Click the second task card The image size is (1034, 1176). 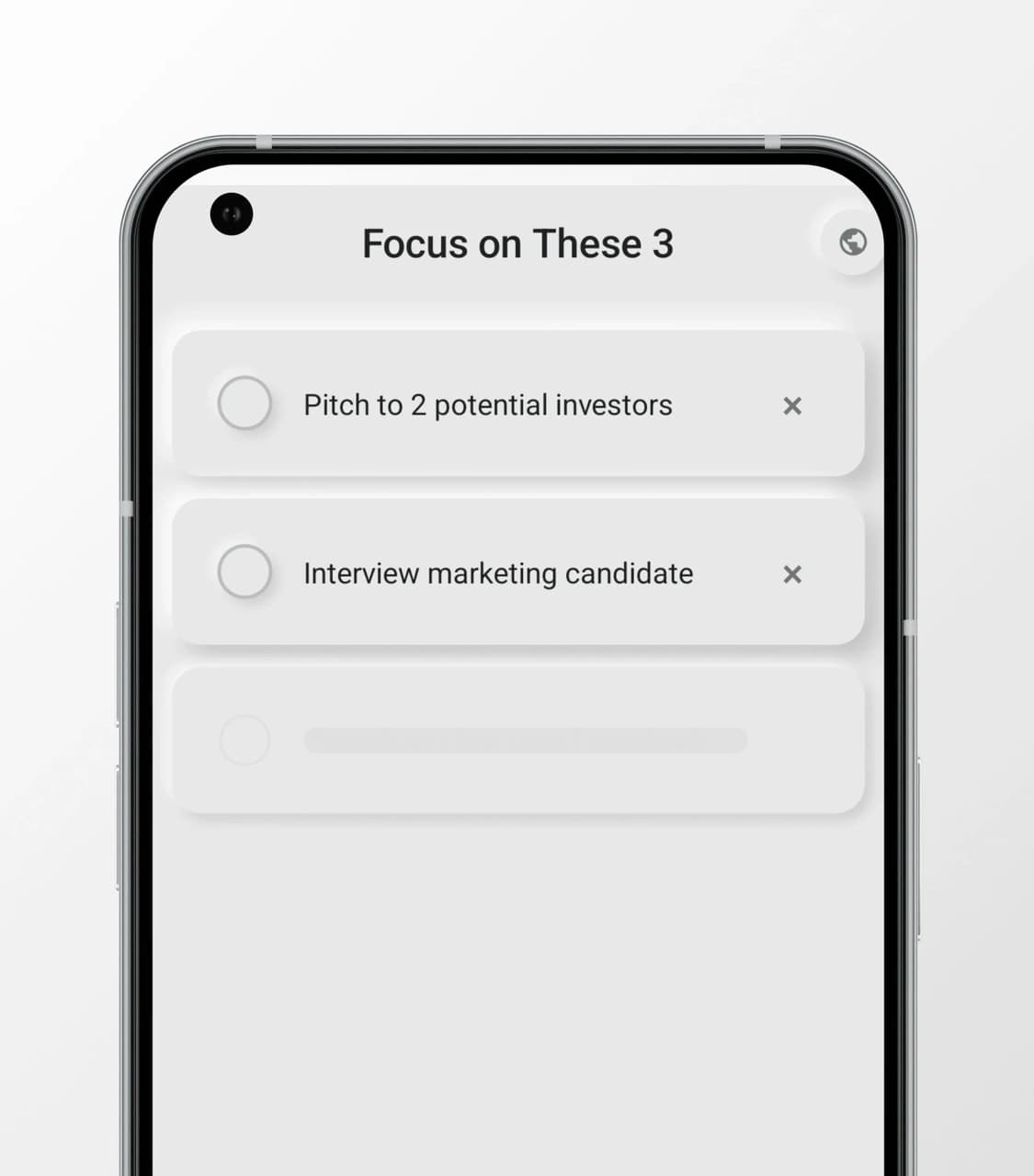[x=517, y=572]
